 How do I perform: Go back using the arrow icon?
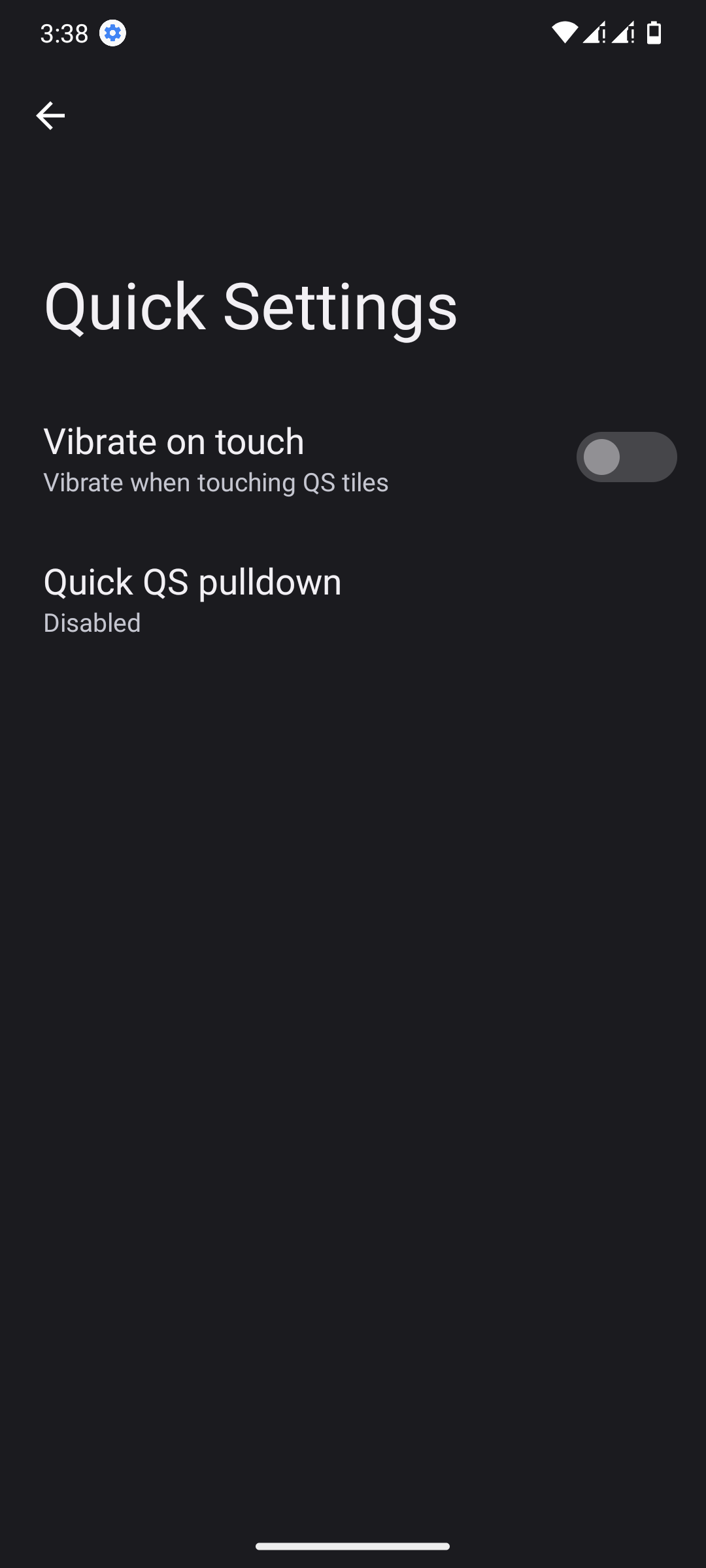coord(50,116)
